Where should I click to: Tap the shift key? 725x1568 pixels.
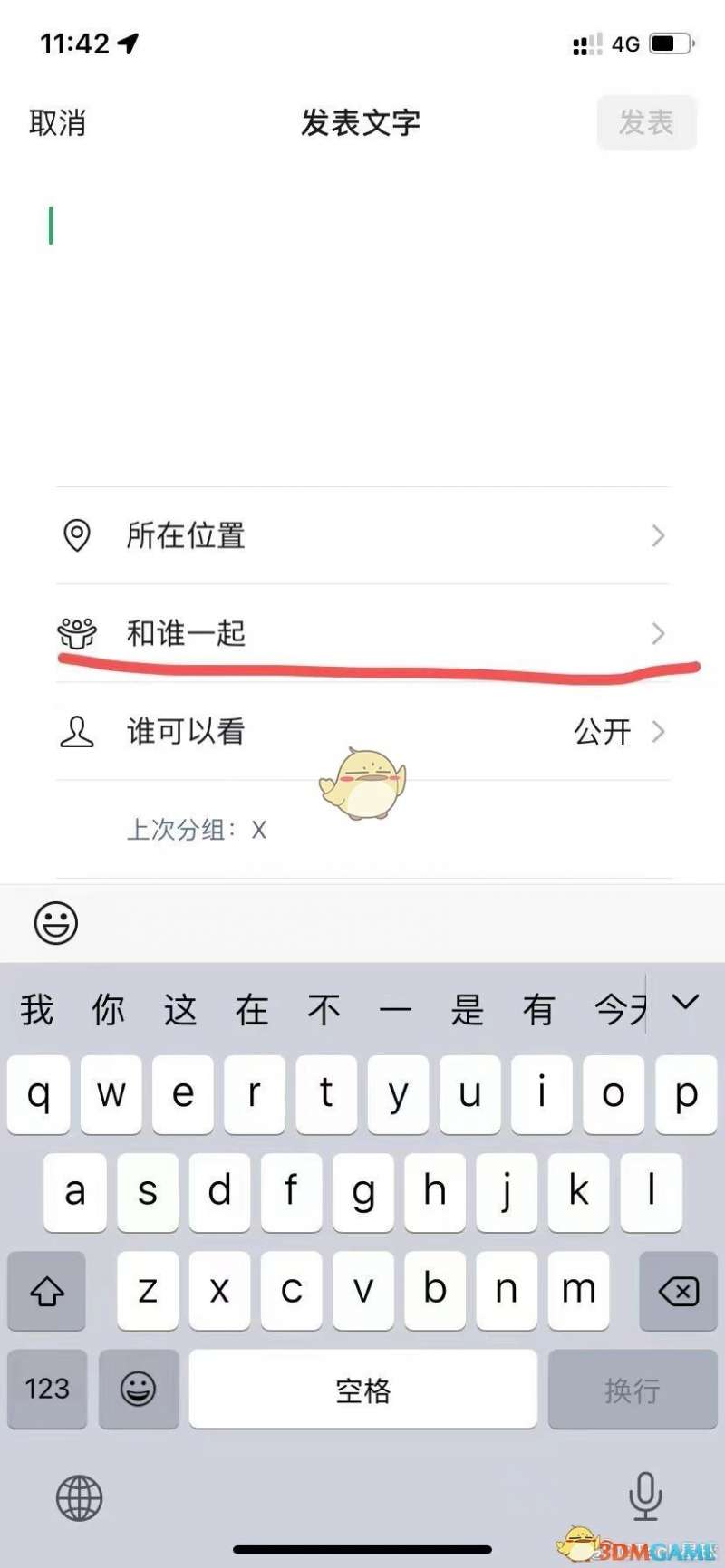47,1291
